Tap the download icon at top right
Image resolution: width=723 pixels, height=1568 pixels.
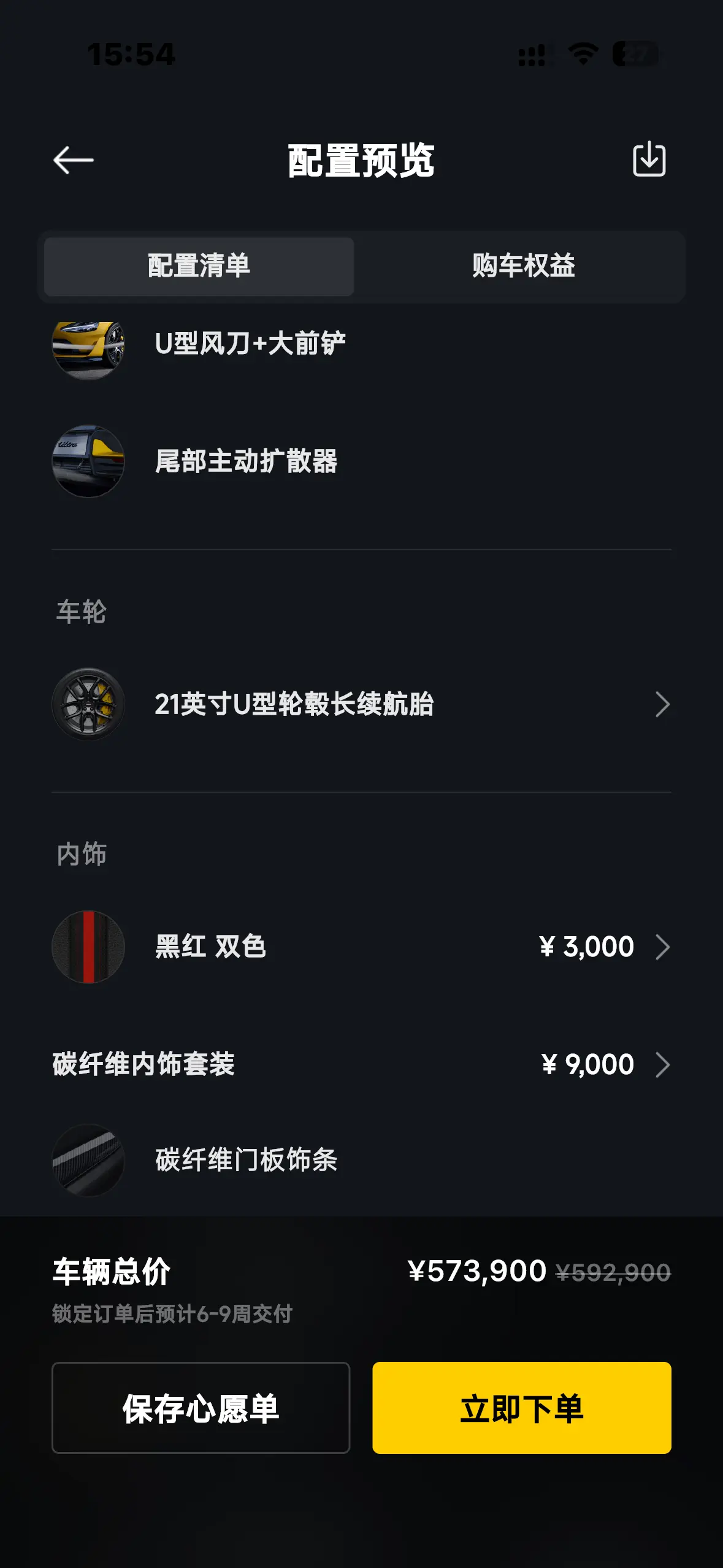click(649, 159)
